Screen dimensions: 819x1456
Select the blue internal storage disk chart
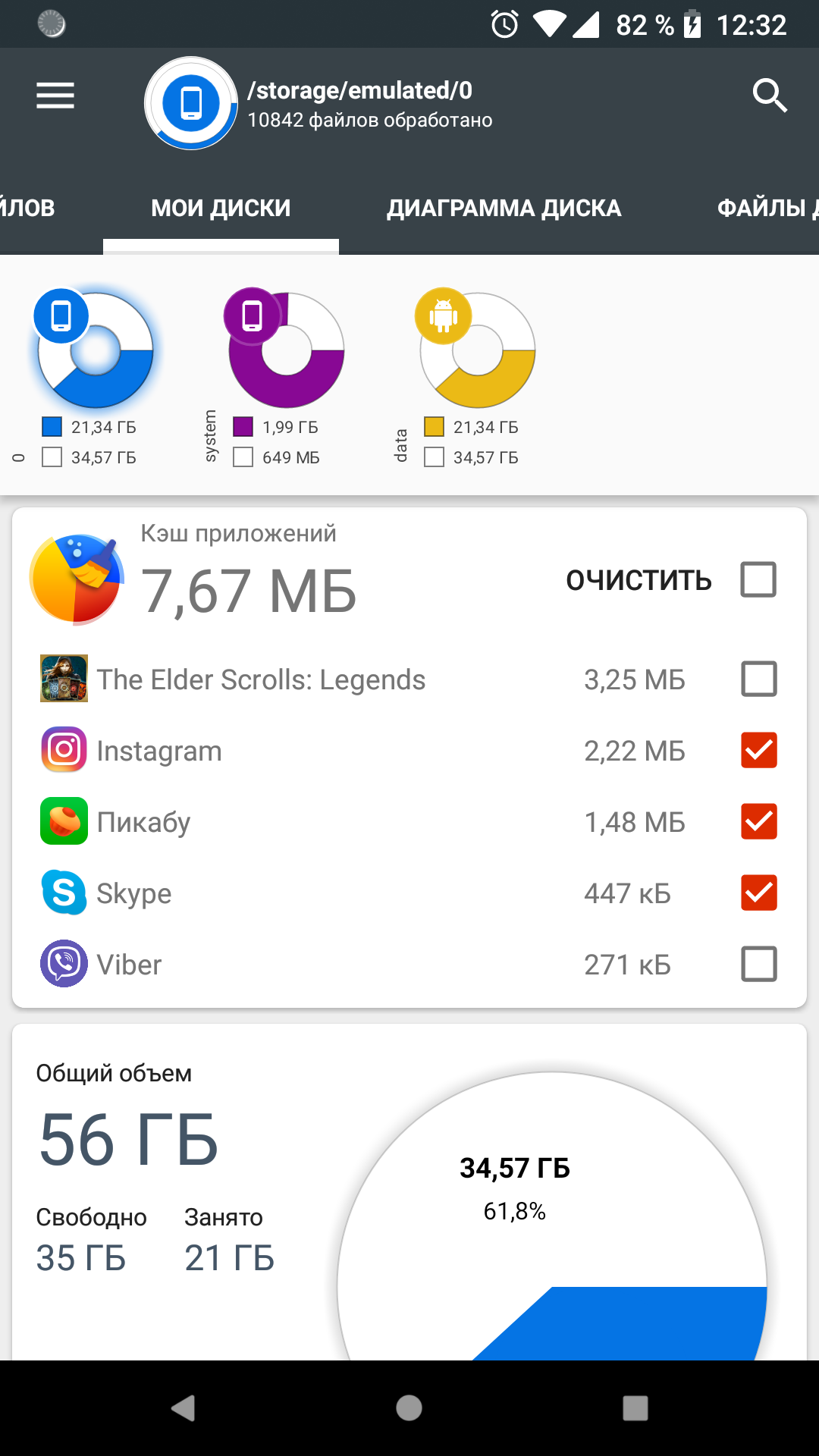(94, 349)
